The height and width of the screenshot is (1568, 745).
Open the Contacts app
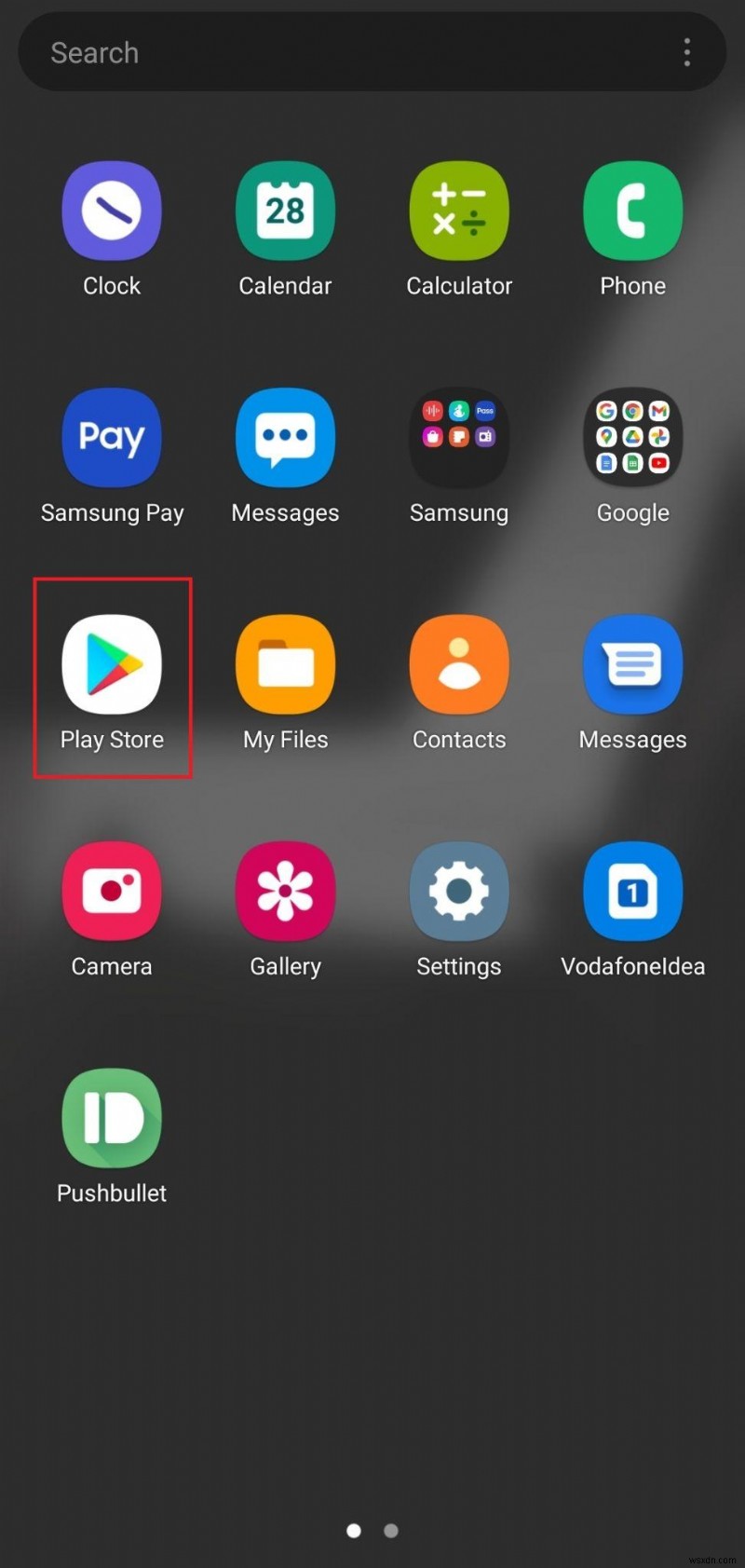459,664
